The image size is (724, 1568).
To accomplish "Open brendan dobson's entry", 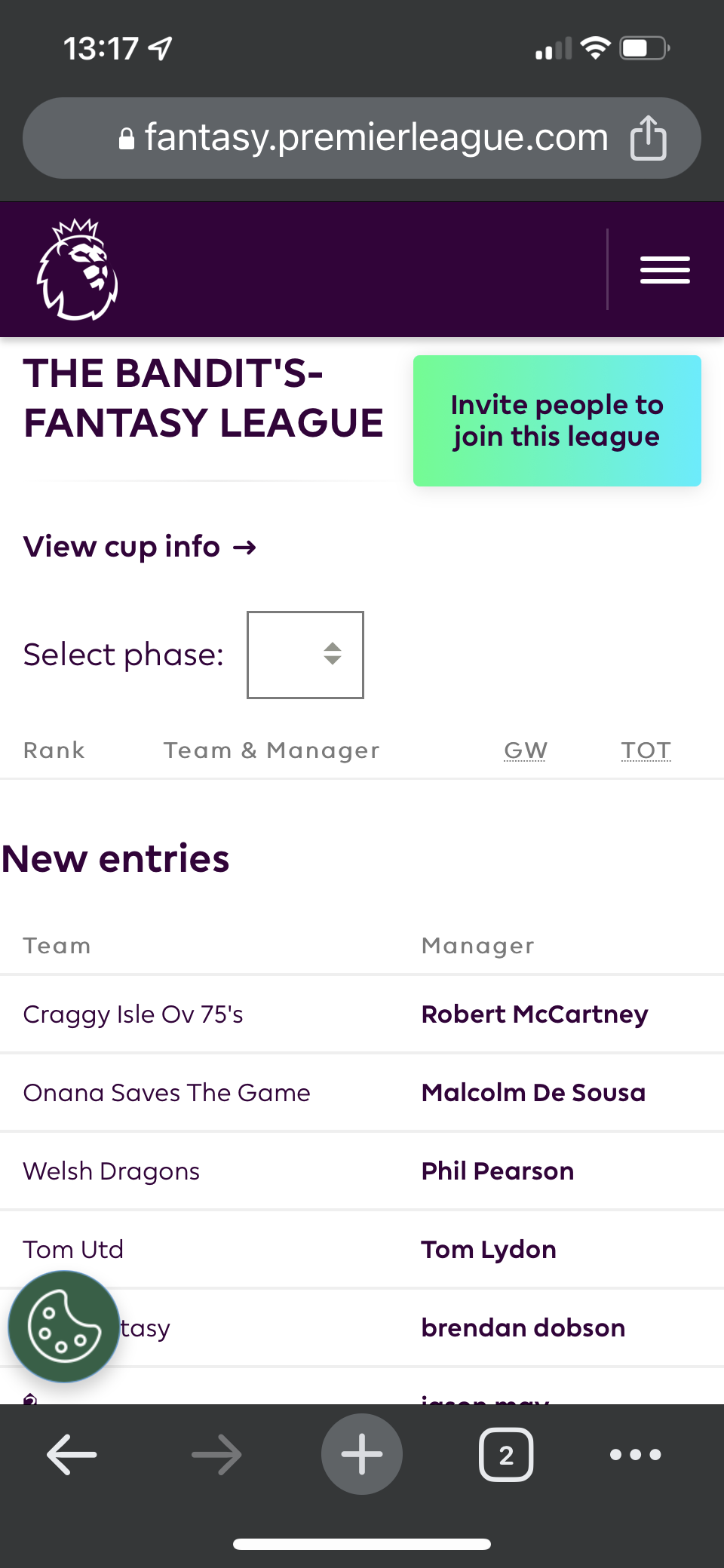I will [523, 1328].
